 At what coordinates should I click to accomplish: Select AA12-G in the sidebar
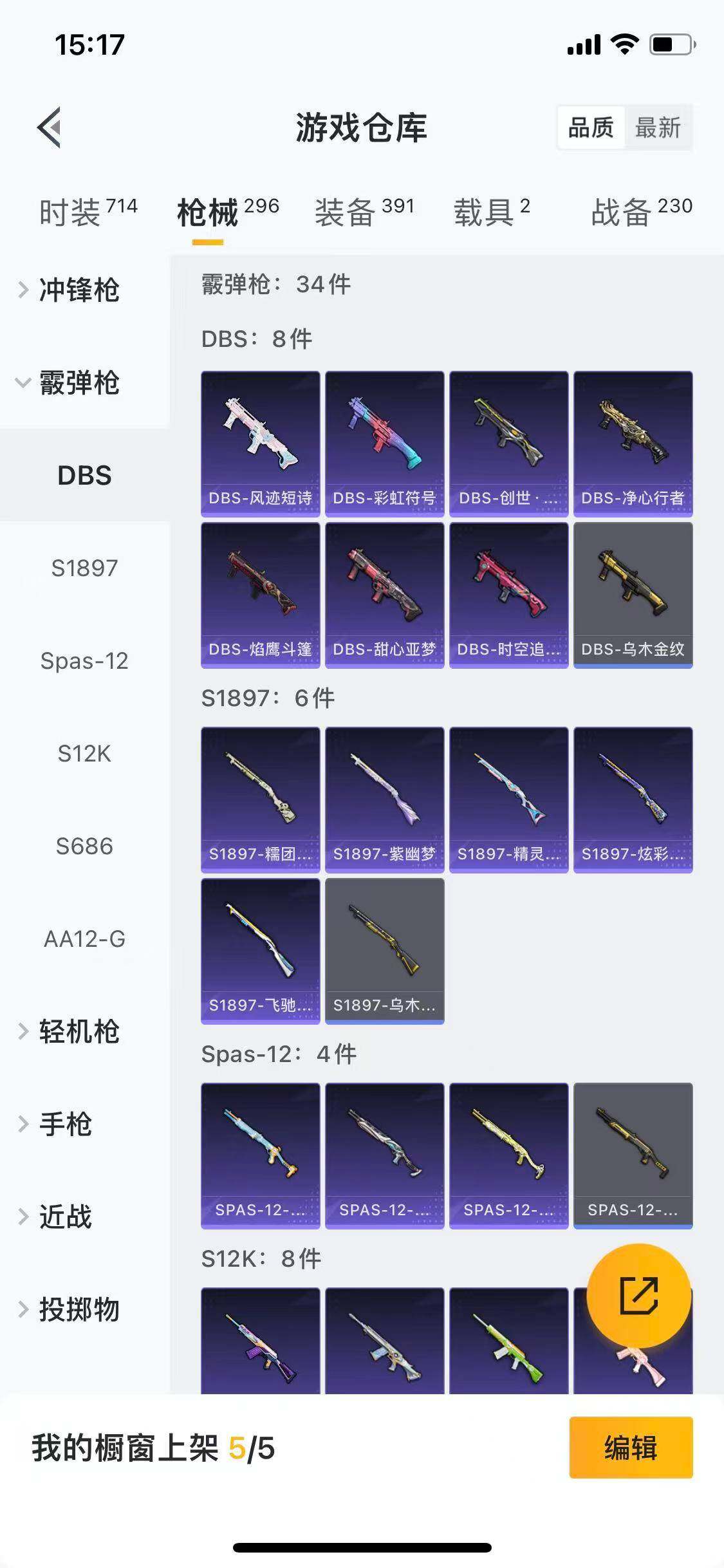84,939
